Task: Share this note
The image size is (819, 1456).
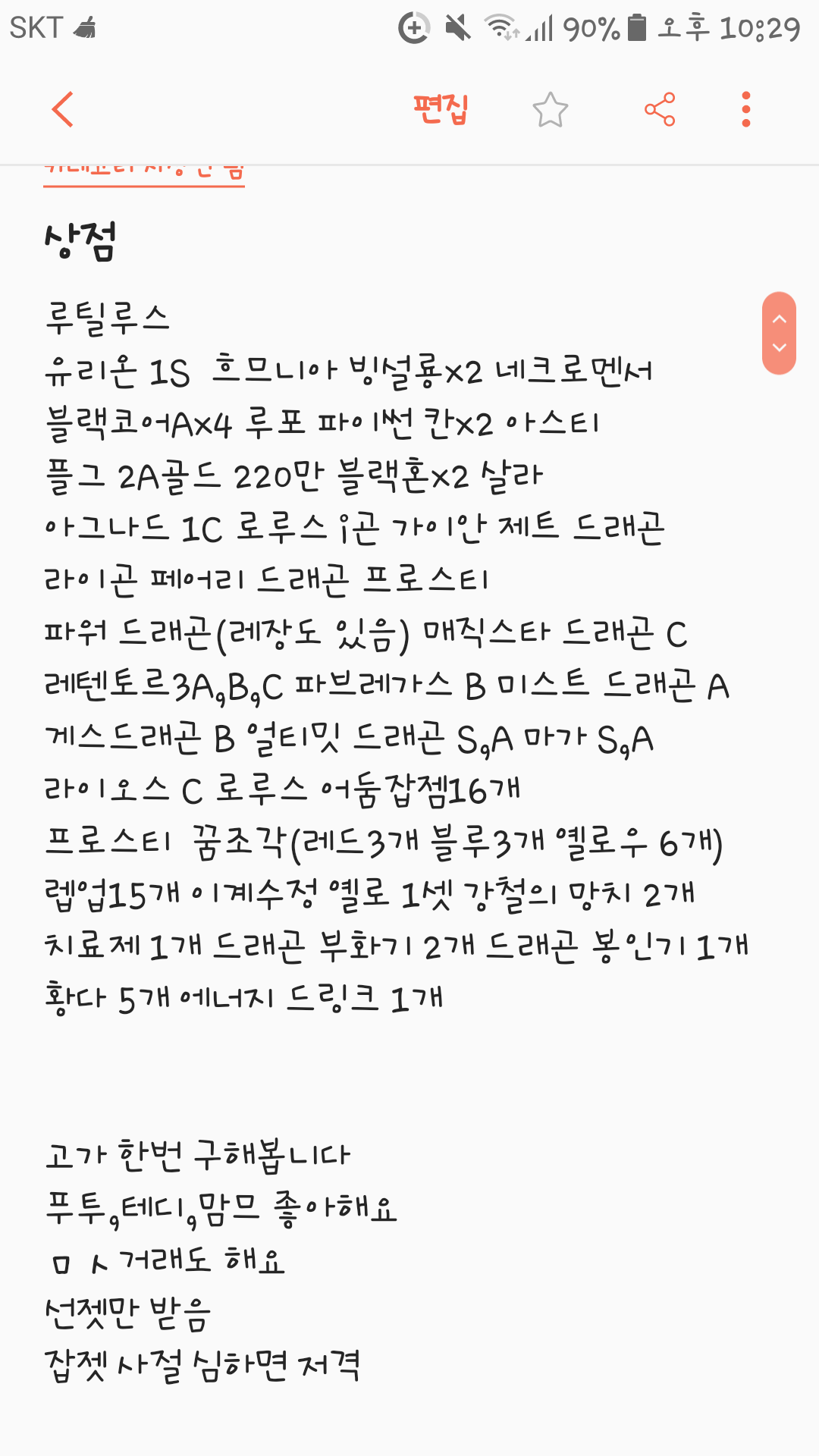Action: click(659, 110)
